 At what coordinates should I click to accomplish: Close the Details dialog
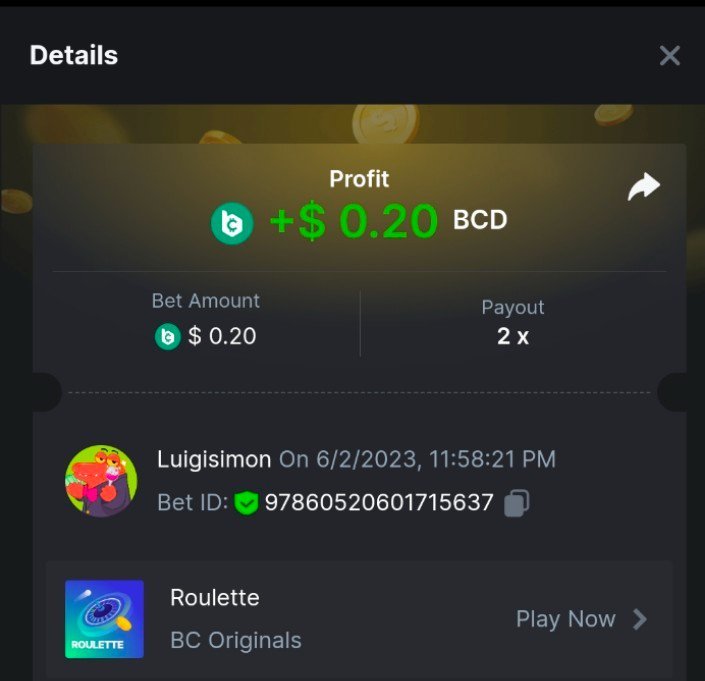[670, 56]
